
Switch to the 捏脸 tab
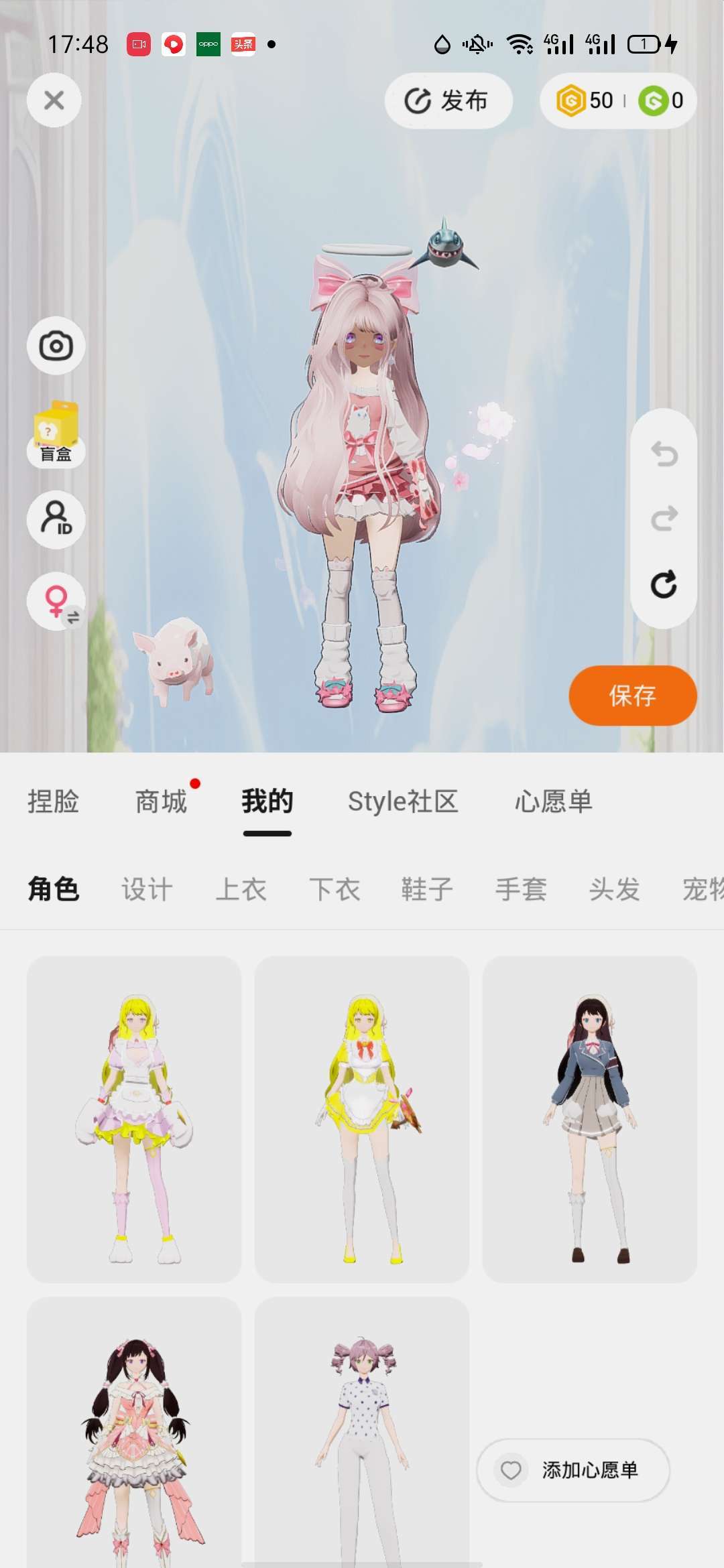pyautogui.click(x=53, y=801)
